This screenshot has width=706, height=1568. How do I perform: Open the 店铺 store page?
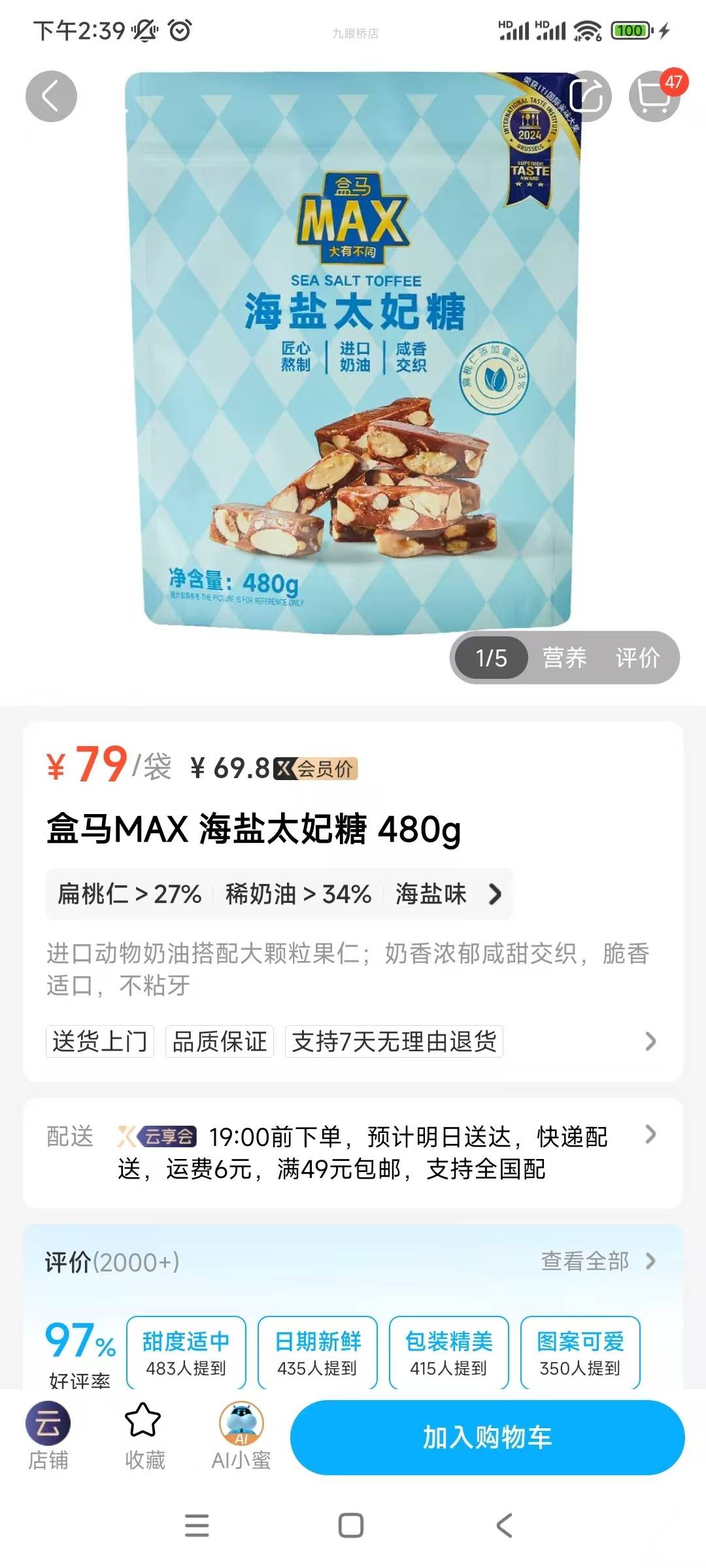pos(48,1437)
